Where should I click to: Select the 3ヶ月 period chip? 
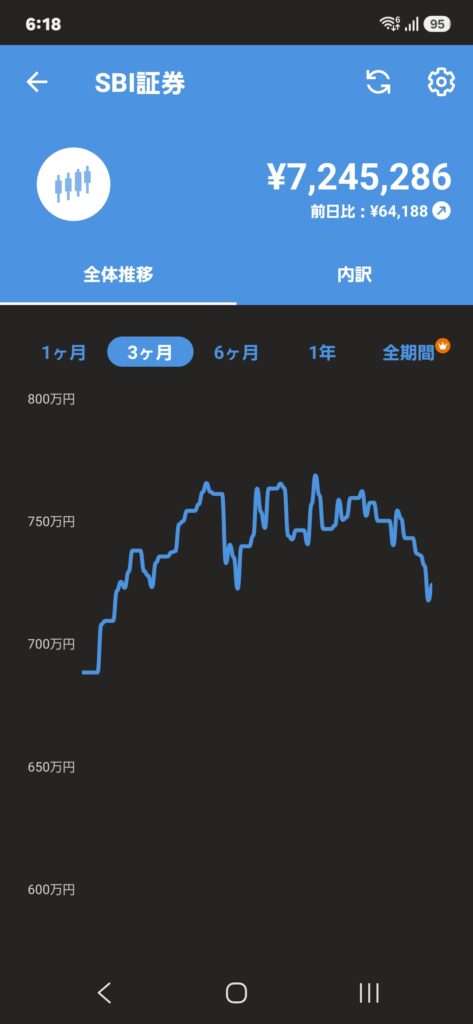(x=150, y=353)
